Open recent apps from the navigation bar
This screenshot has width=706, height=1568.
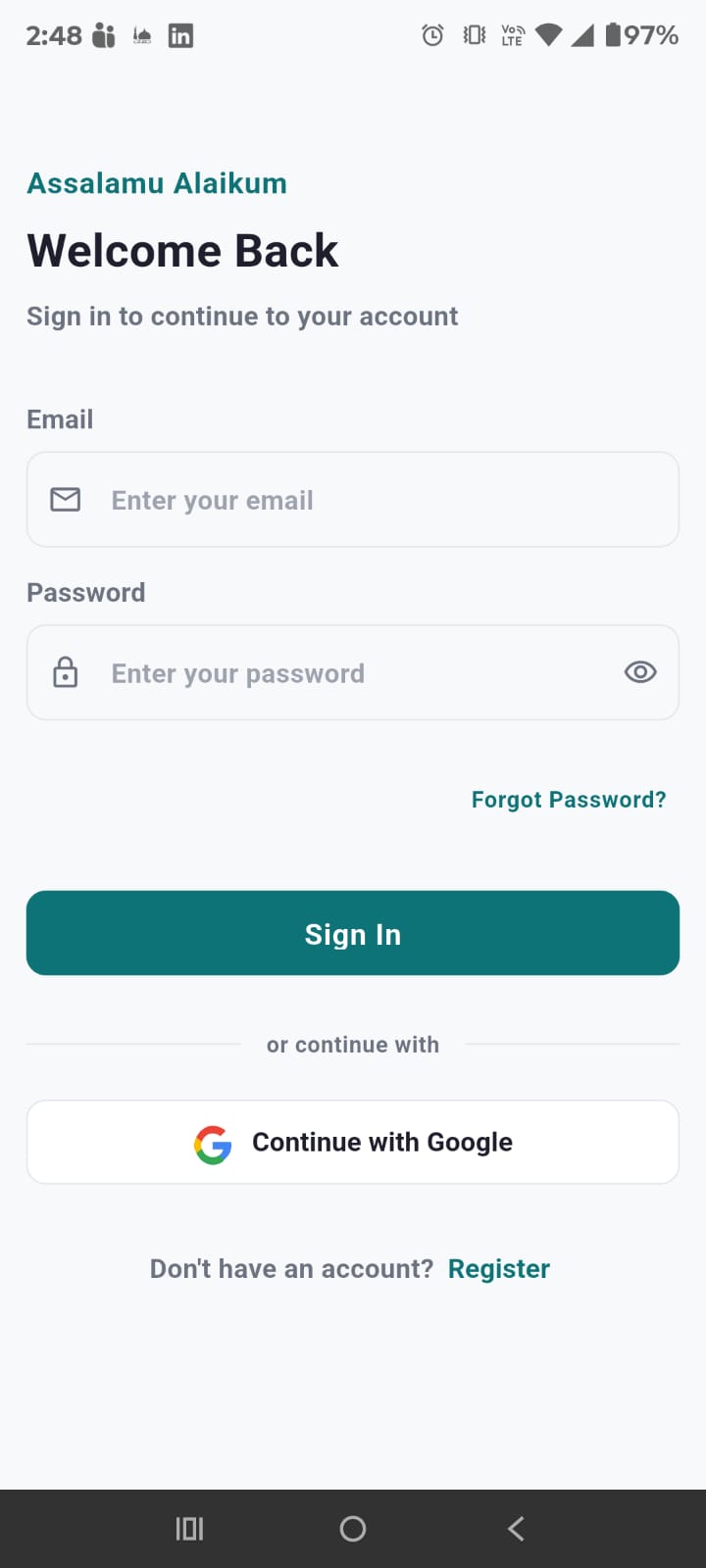point(189,1528)
